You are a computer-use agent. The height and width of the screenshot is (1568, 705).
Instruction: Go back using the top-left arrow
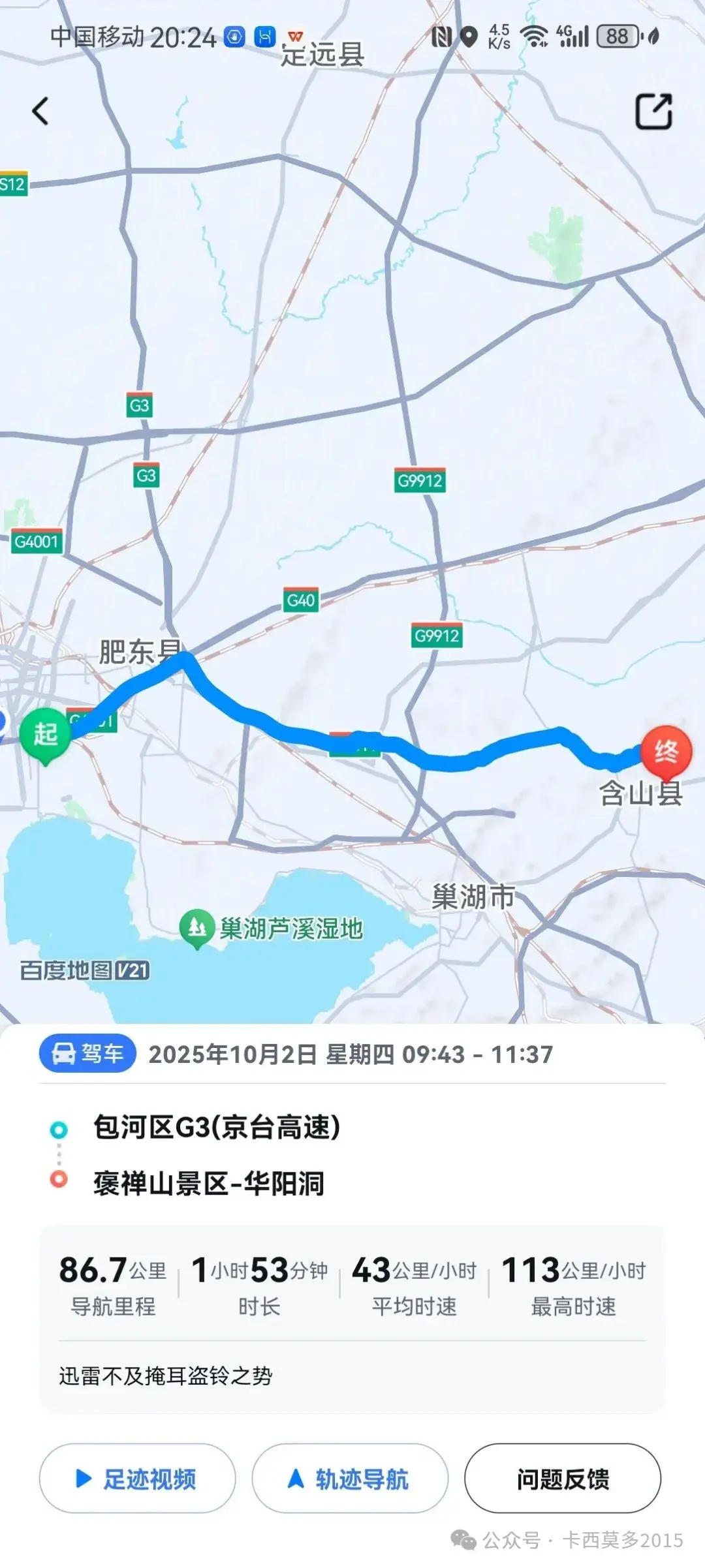coord(40,111)
